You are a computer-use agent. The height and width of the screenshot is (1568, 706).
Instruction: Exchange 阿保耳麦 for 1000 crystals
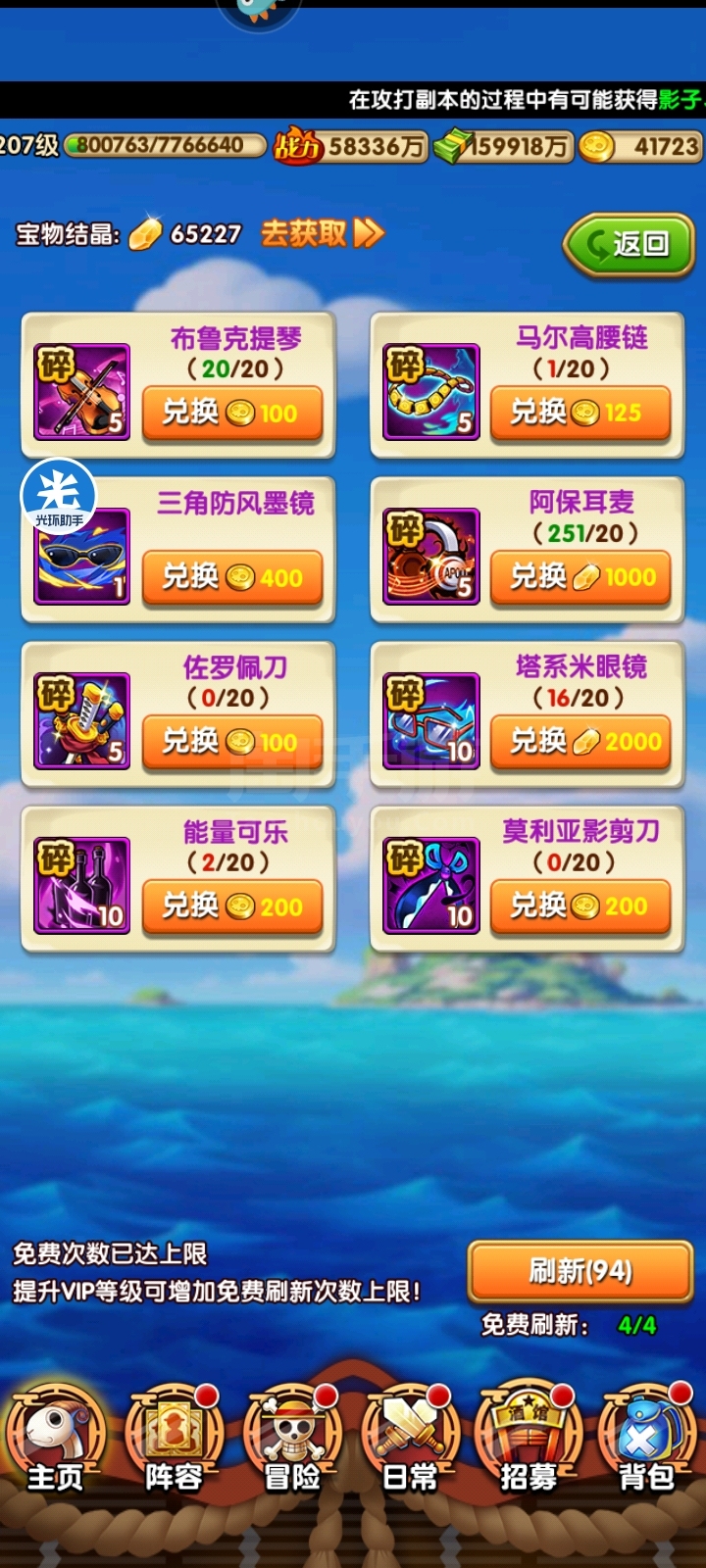[580, 577]
